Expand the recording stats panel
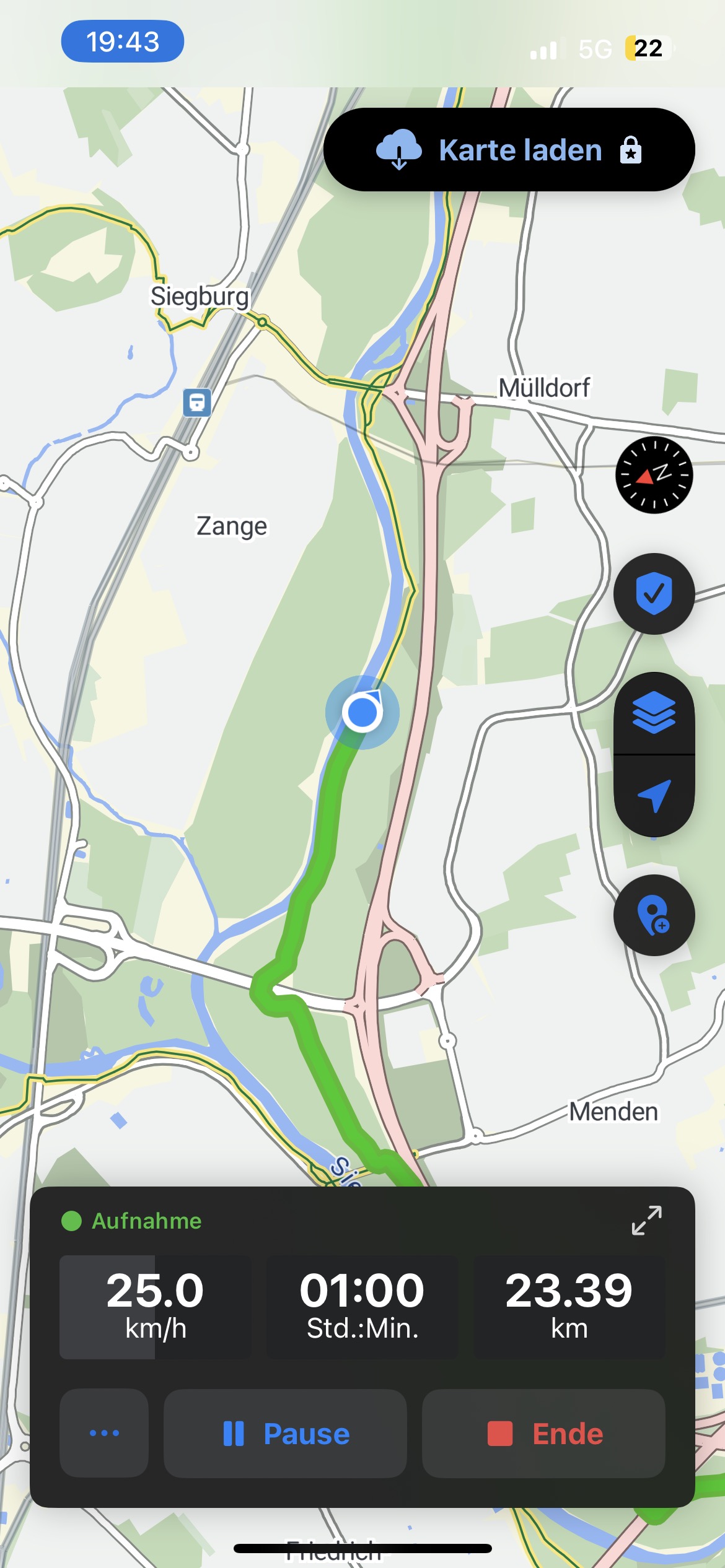Viewport: 725px width, 1568px height. point(646,1221)
